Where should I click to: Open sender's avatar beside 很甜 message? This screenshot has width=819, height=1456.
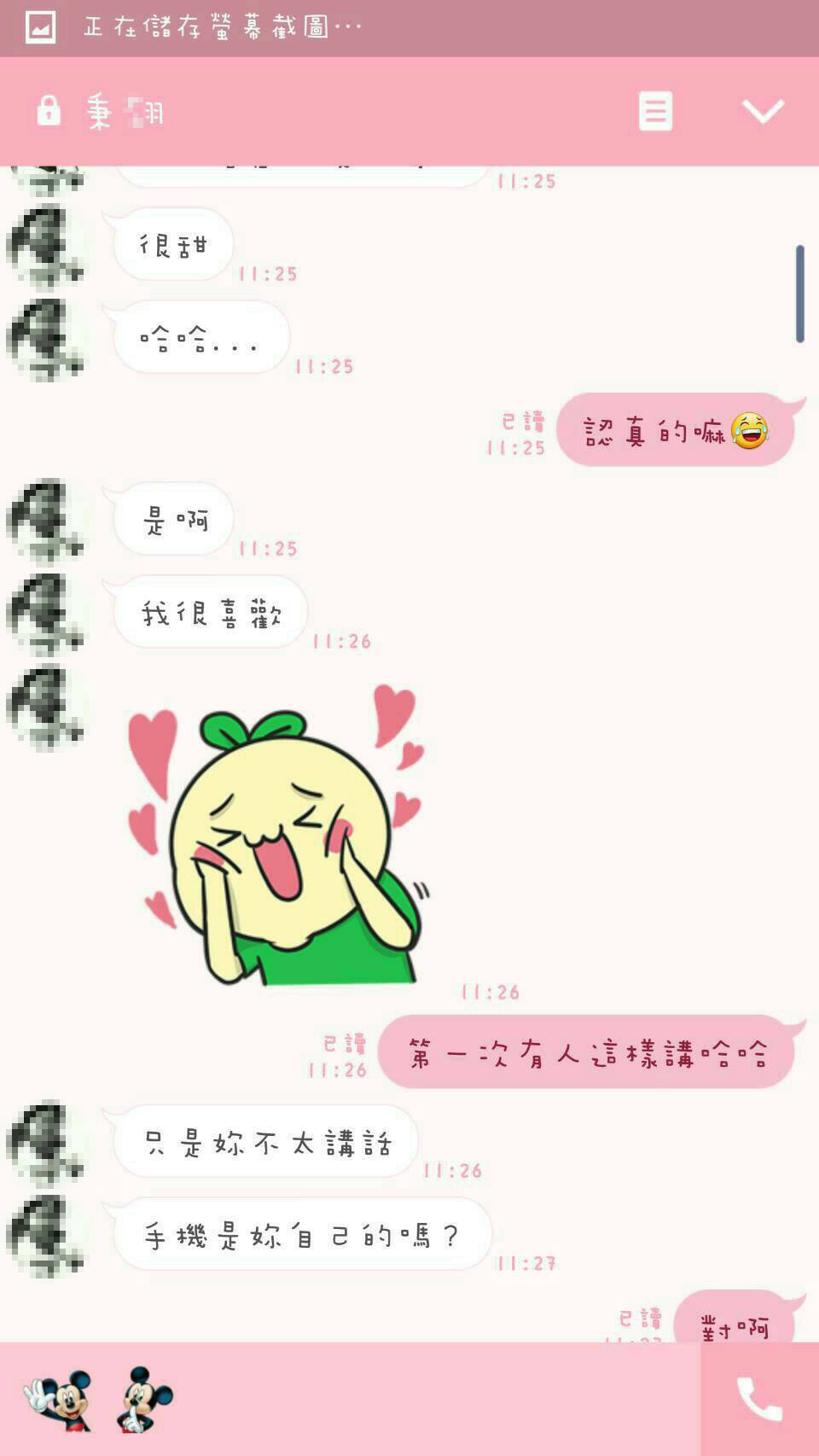tap(47, 247)
